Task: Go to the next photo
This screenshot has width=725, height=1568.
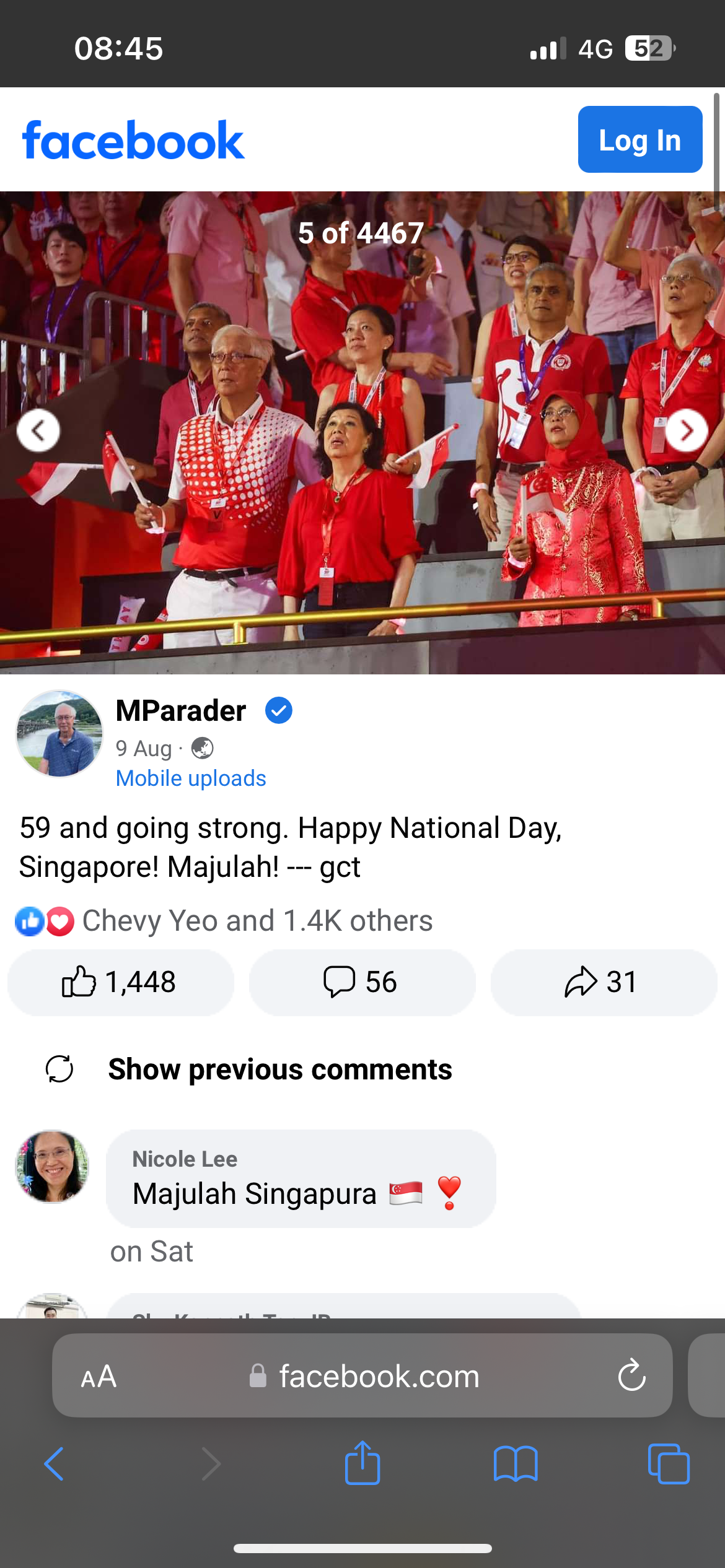Action: point(686,430)
